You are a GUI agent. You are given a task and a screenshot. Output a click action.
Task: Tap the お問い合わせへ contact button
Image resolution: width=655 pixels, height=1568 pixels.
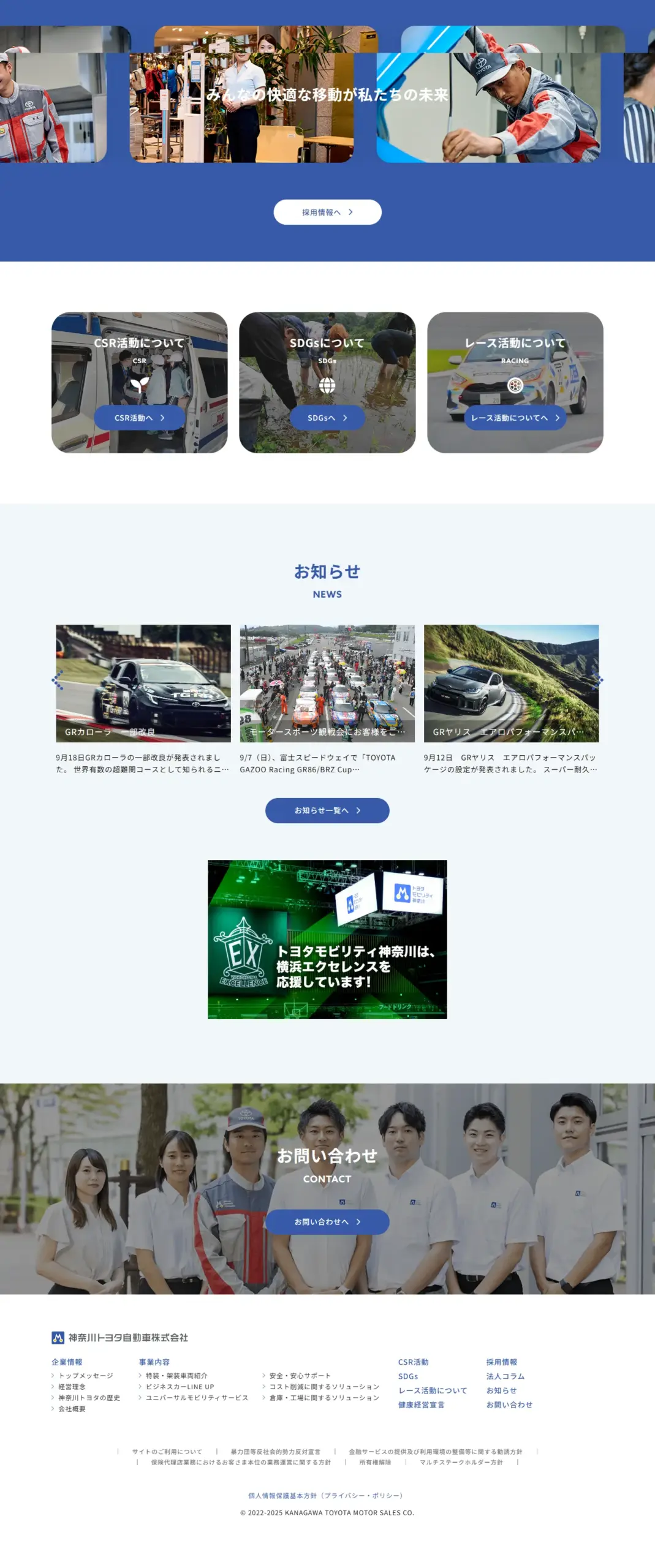(x=327, y=1222)
